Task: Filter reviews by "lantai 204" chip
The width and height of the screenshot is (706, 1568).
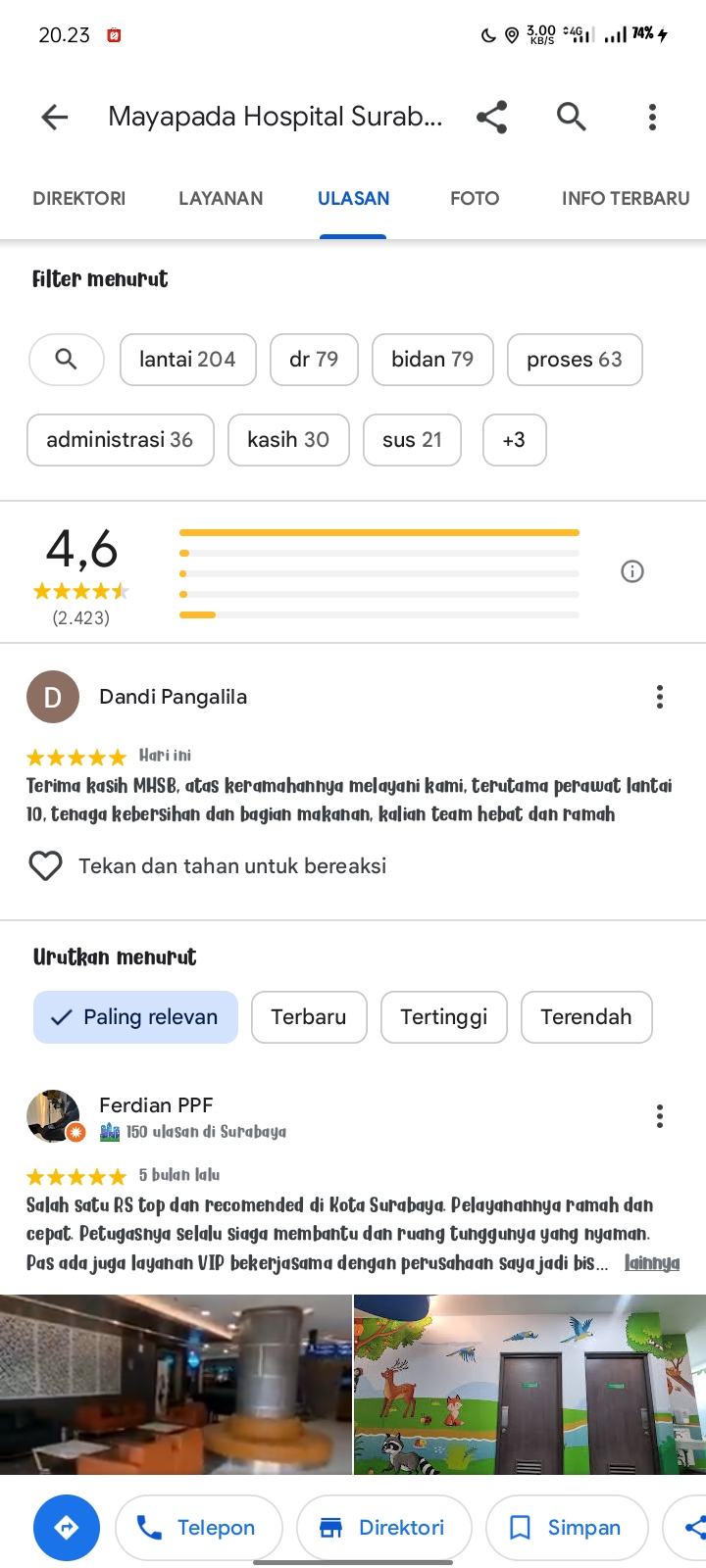Action: 188,360
